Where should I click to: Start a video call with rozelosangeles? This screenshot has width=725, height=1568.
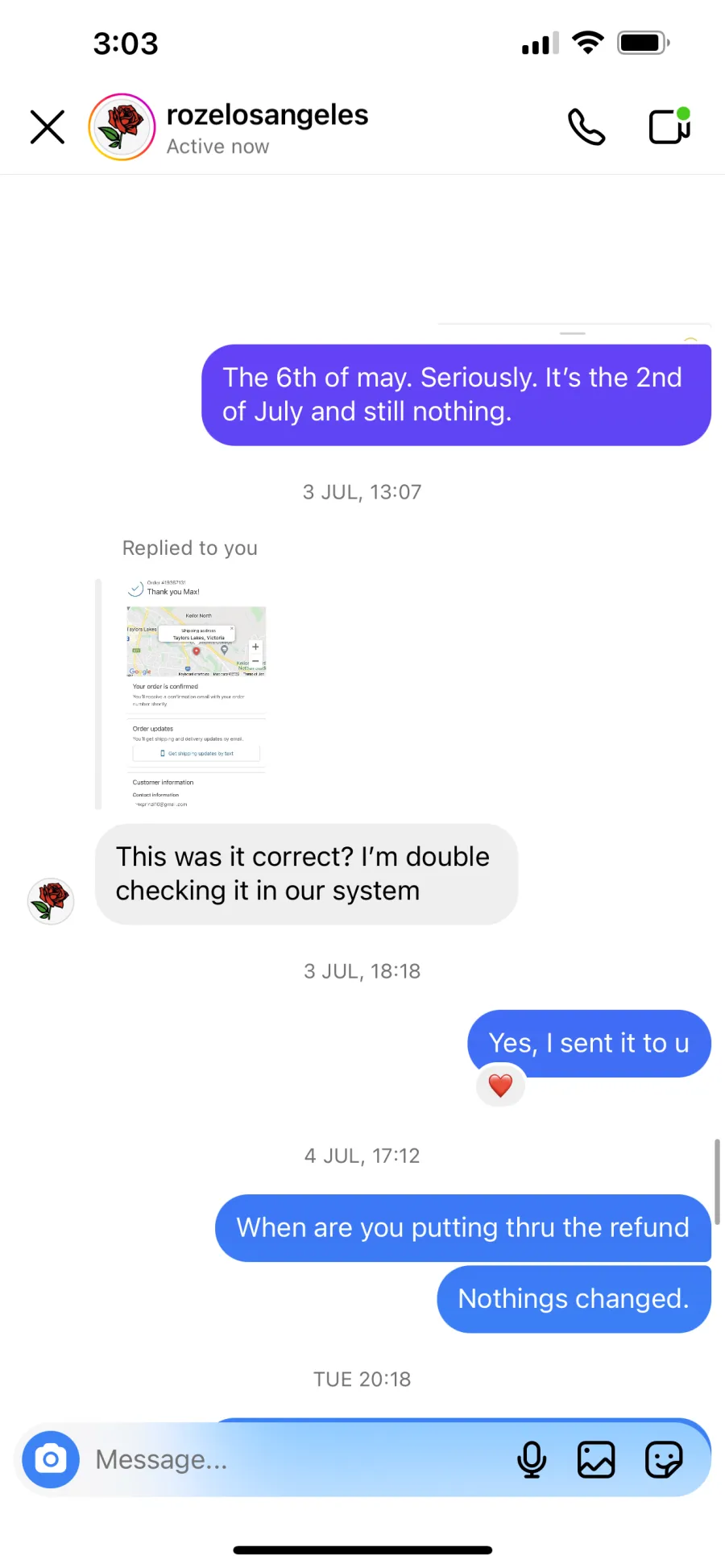coord(670,126)
